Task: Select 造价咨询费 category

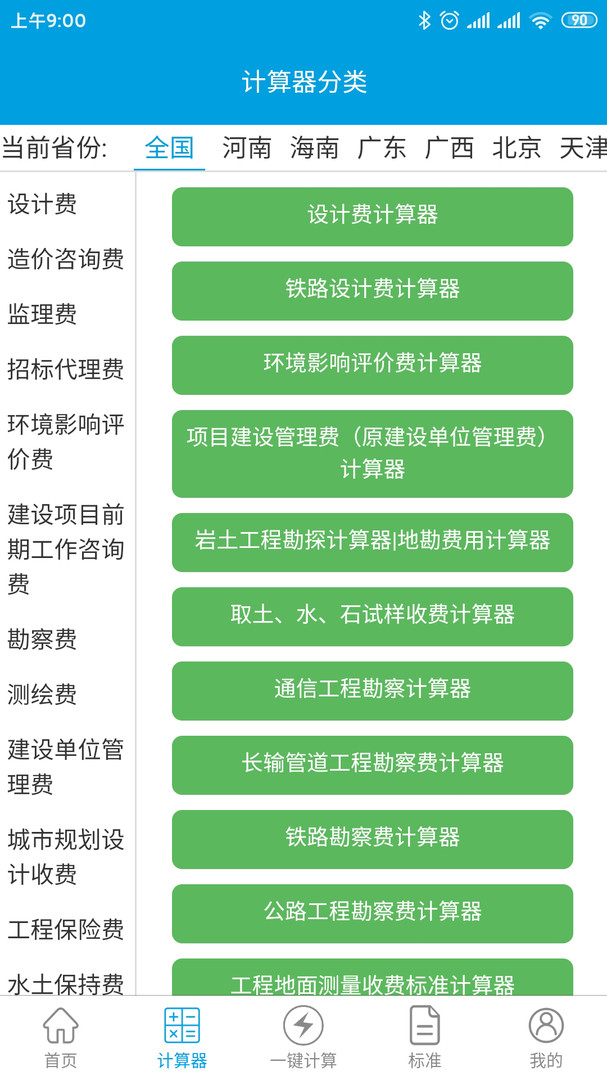Action: tap(66, 259)
